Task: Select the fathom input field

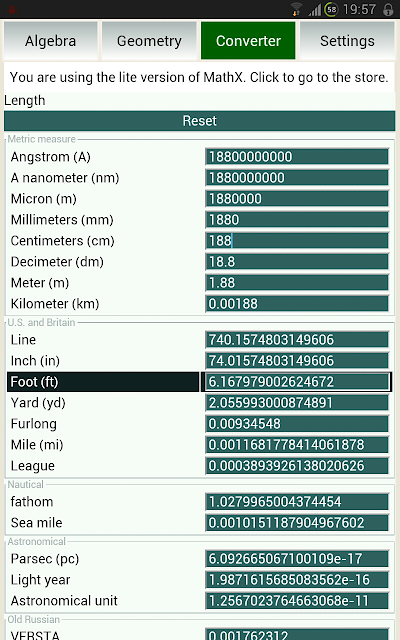Action: (x=297, y=502)
